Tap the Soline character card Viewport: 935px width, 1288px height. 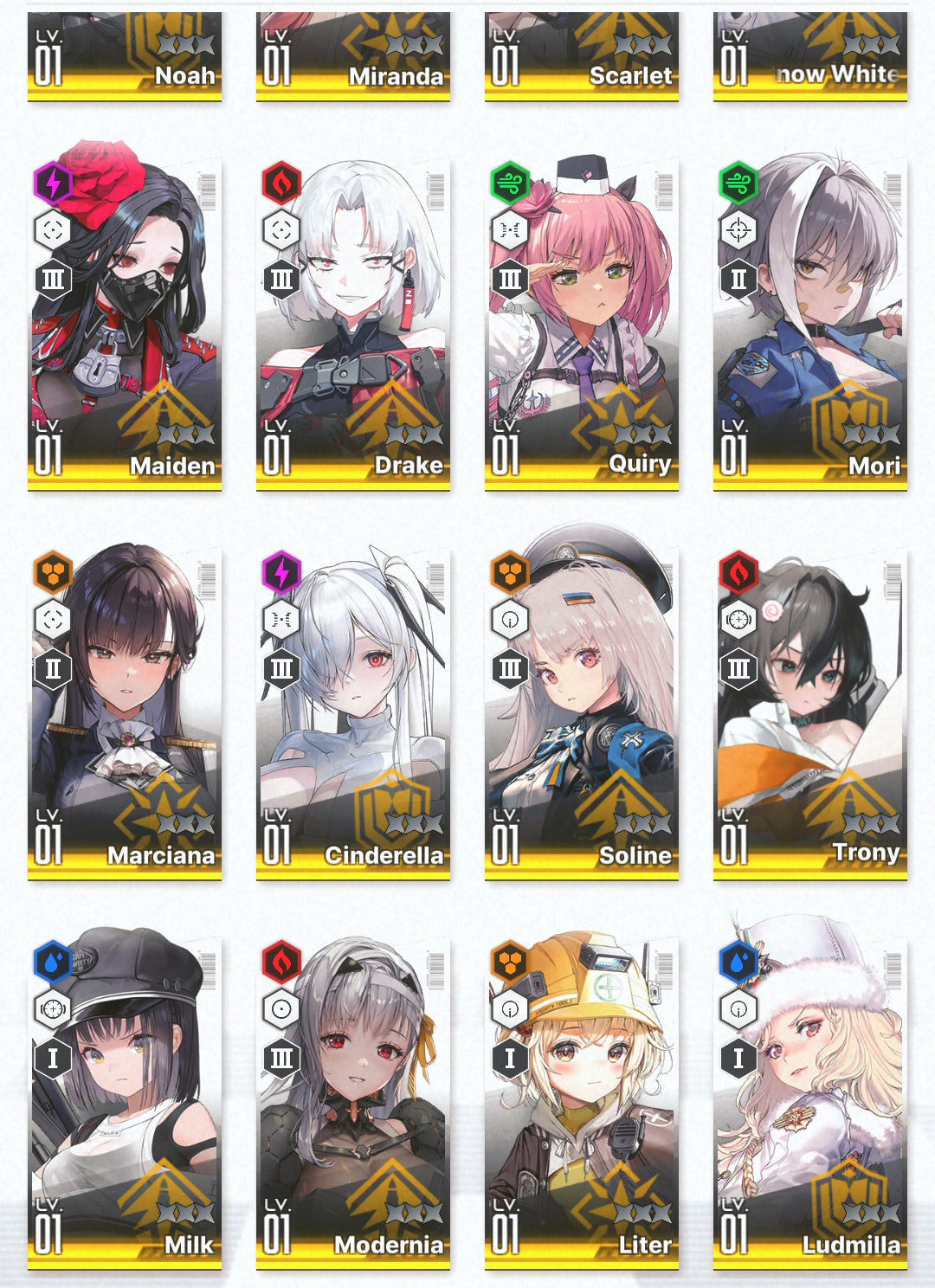click(x=582, y=714)
